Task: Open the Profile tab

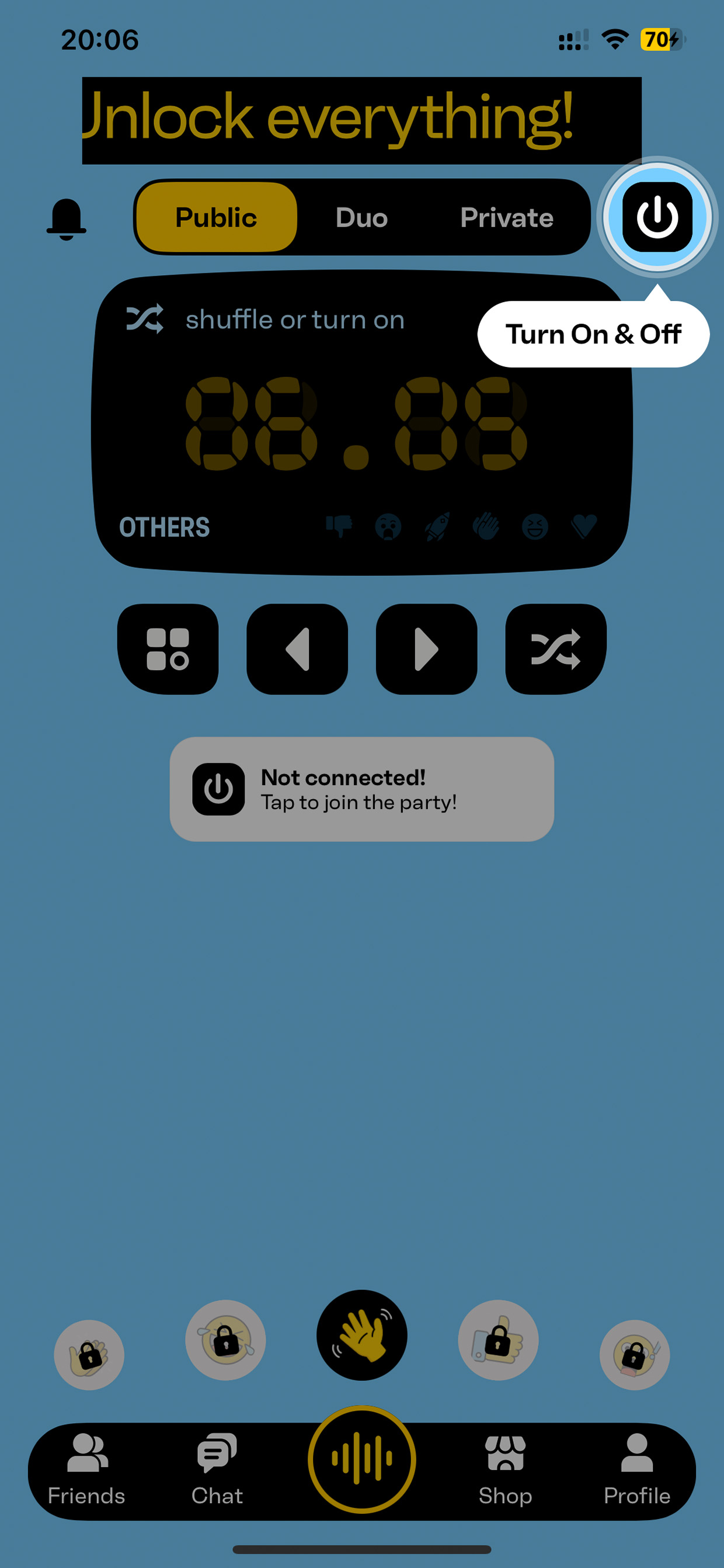Action: tap(636, 1469)
